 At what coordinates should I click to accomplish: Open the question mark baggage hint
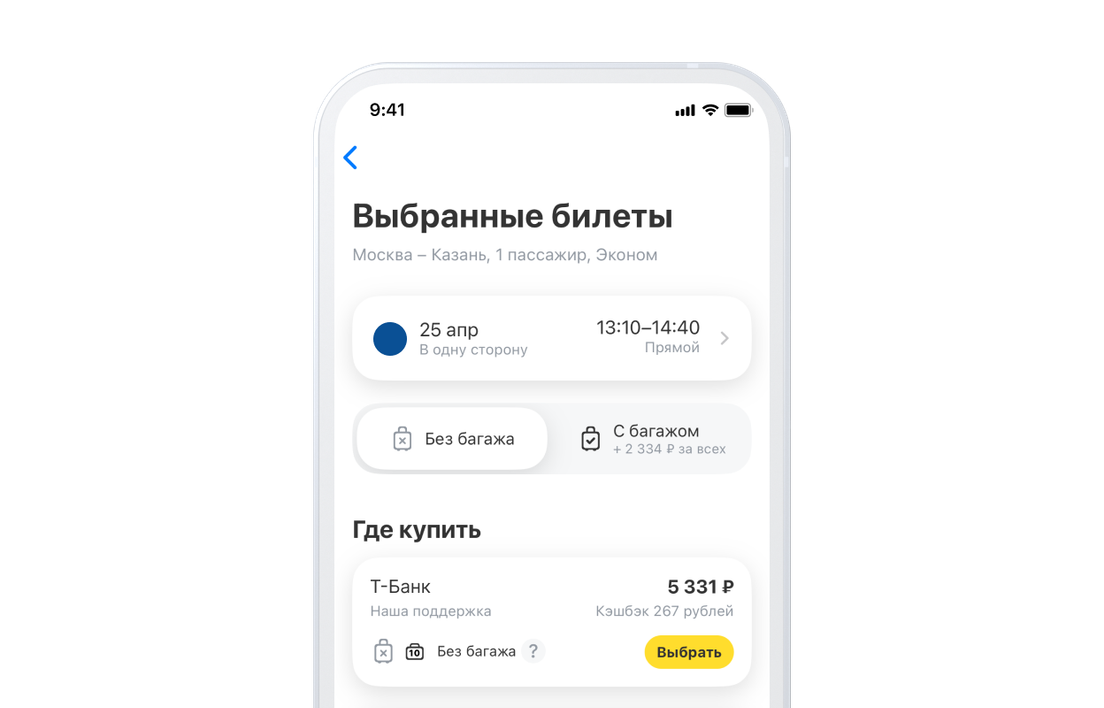(534, 651)
